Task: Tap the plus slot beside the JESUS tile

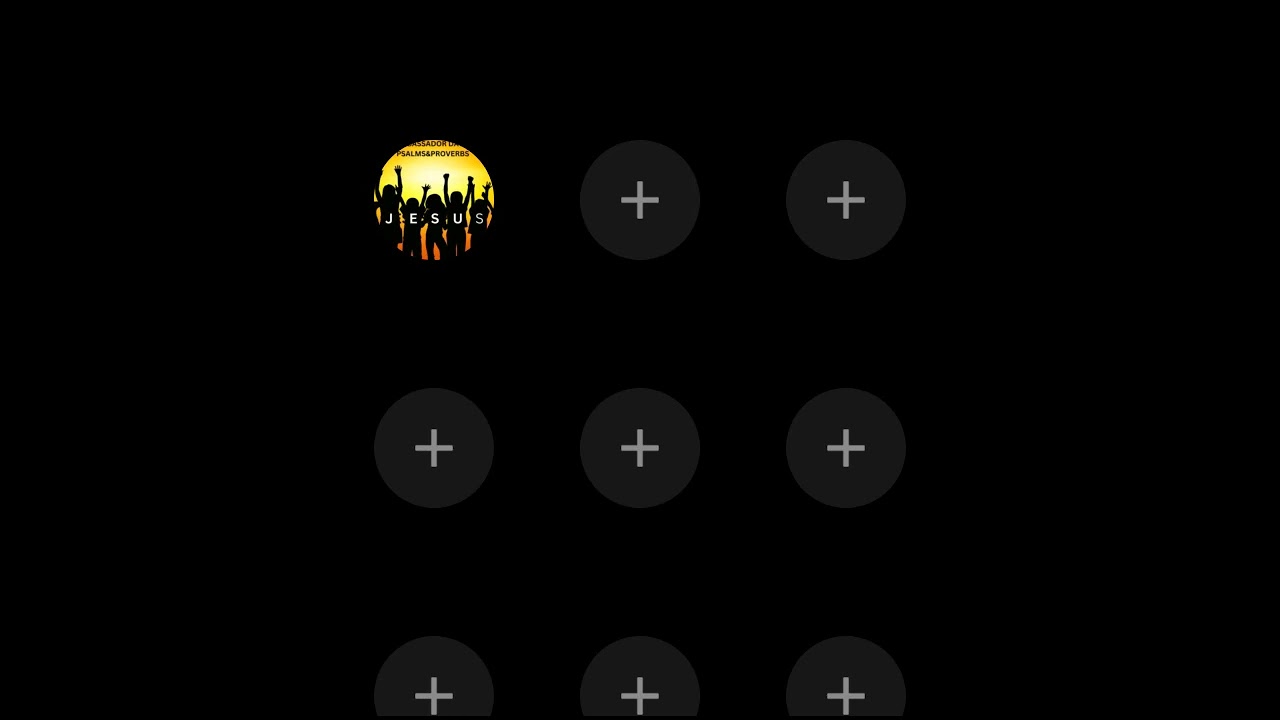Action: [640, 200]
